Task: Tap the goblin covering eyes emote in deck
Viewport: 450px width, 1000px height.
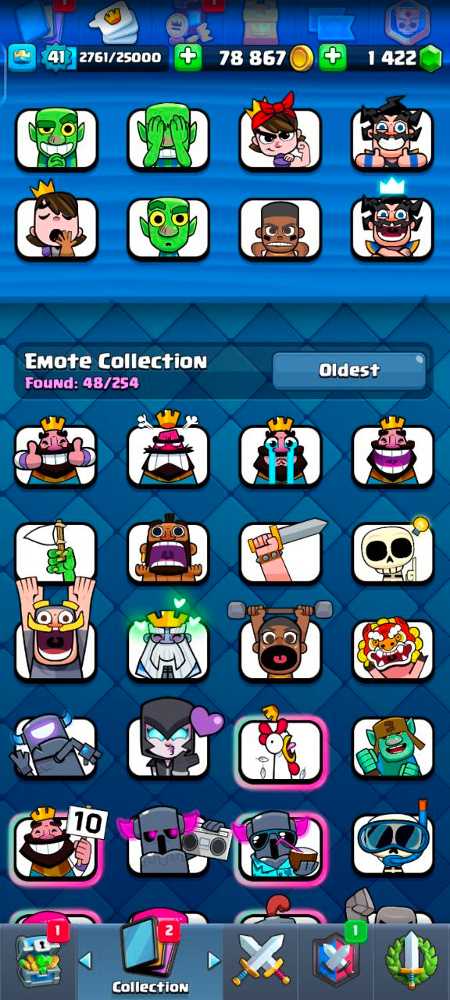Action: point(168,138)
